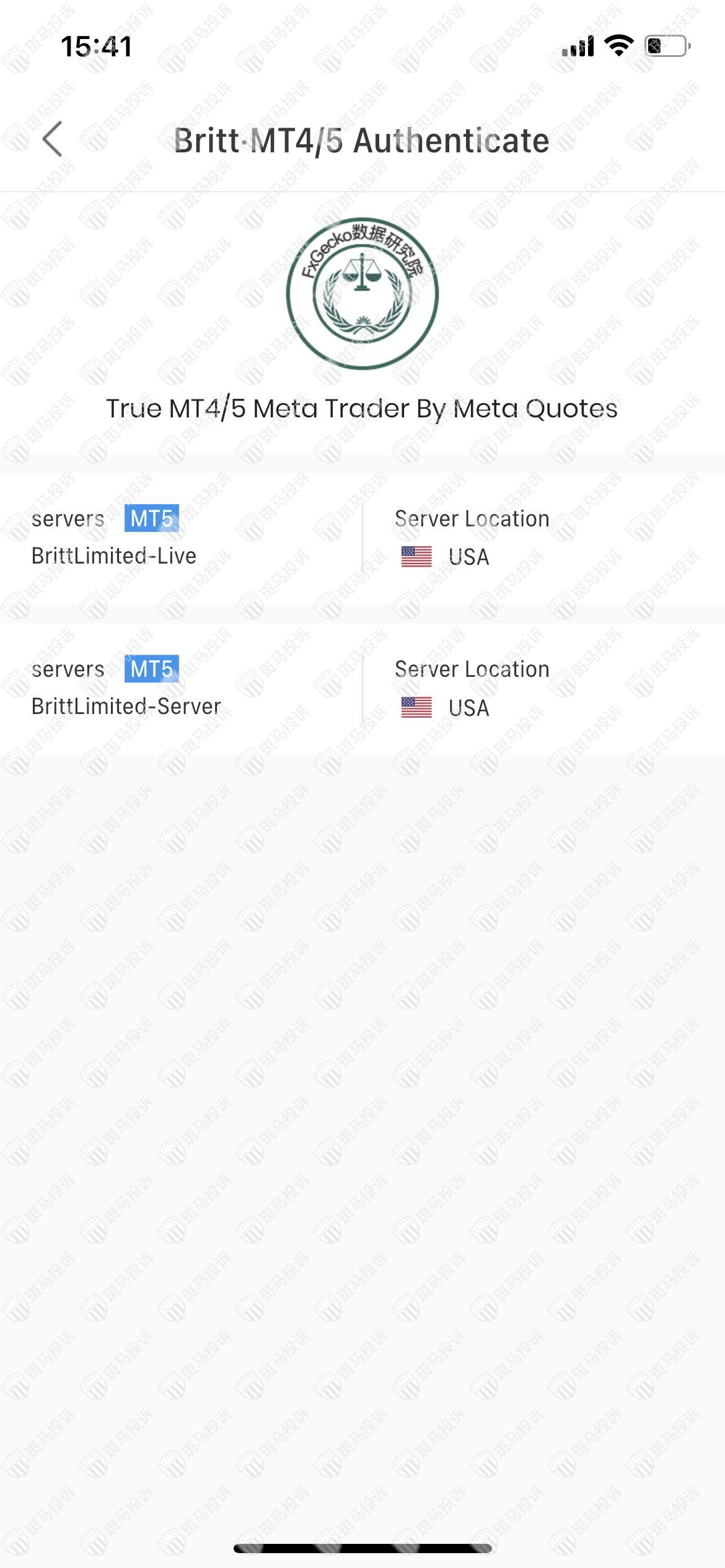Open the BrittLimited-Server server row

(x=126, y=706)
